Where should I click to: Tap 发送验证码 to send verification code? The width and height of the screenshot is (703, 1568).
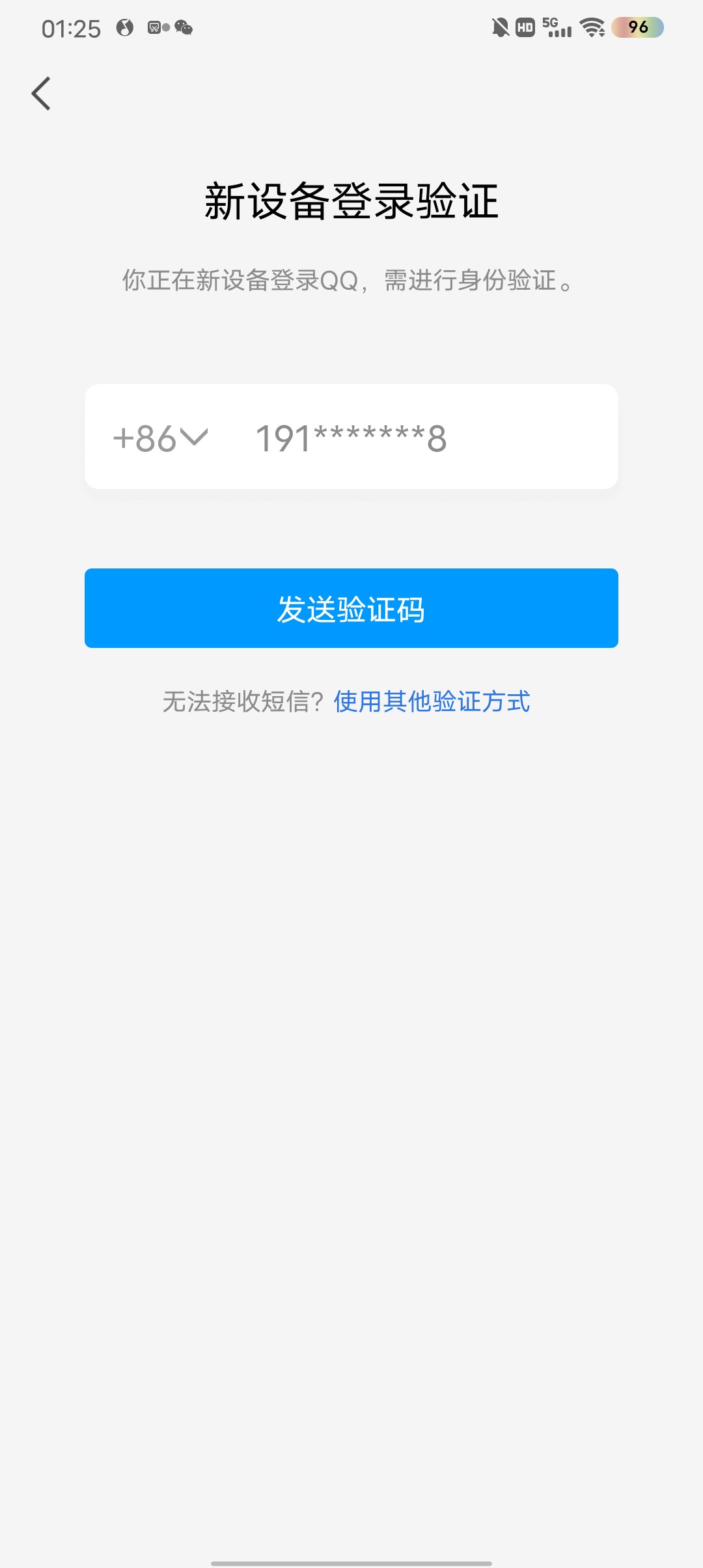pos(351,608)
